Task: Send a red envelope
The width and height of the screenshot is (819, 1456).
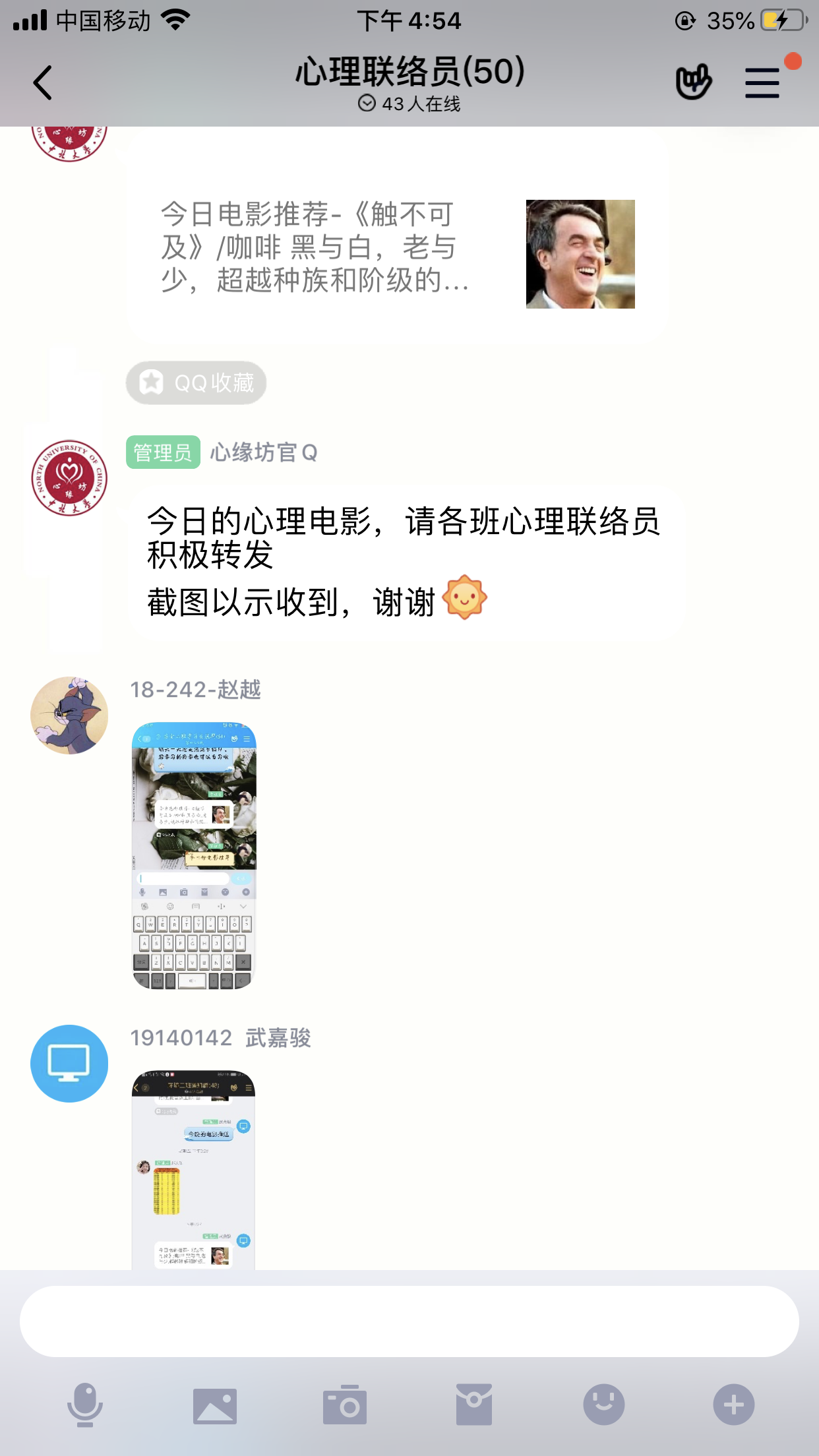Action: (473, 1405)
